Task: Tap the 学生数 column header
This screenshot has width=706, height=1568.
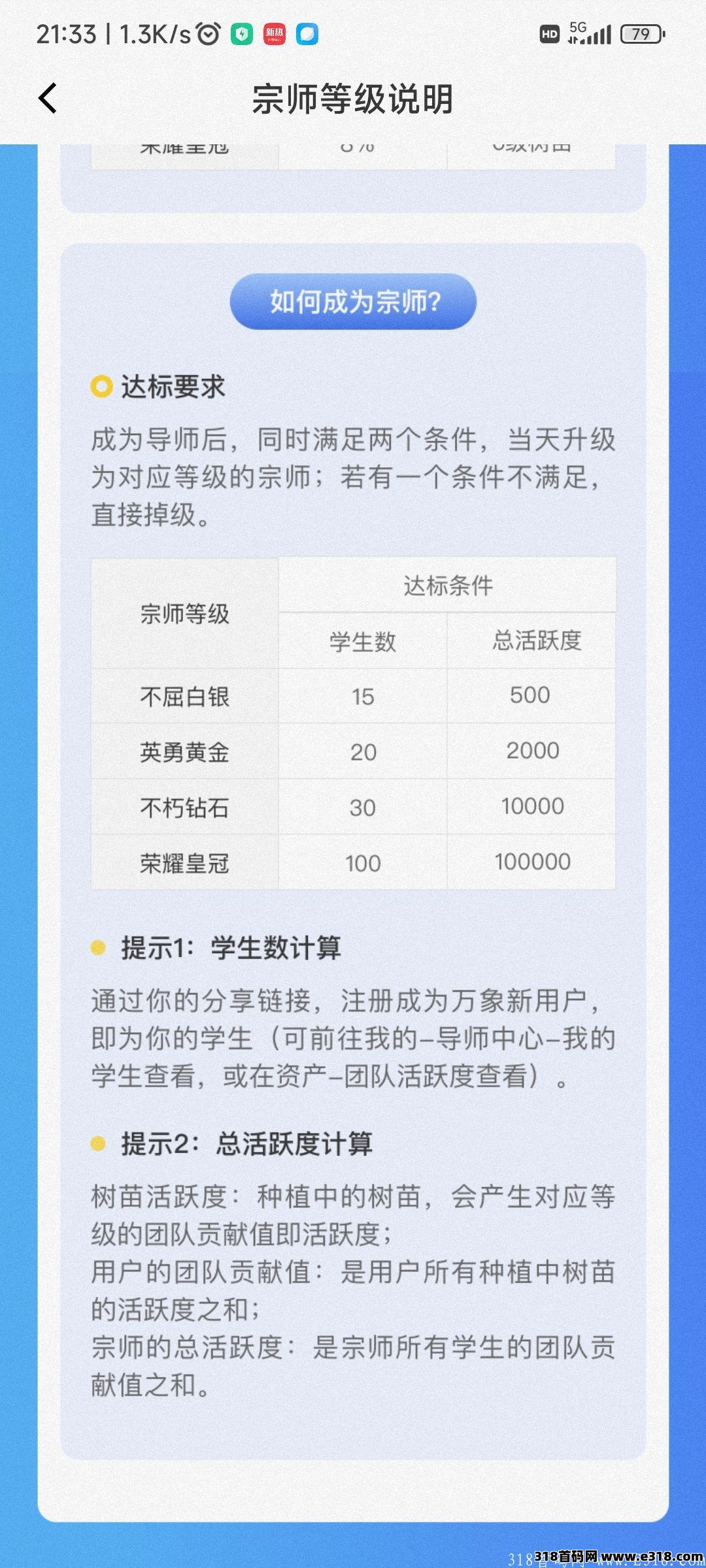Action: [361, 642]
